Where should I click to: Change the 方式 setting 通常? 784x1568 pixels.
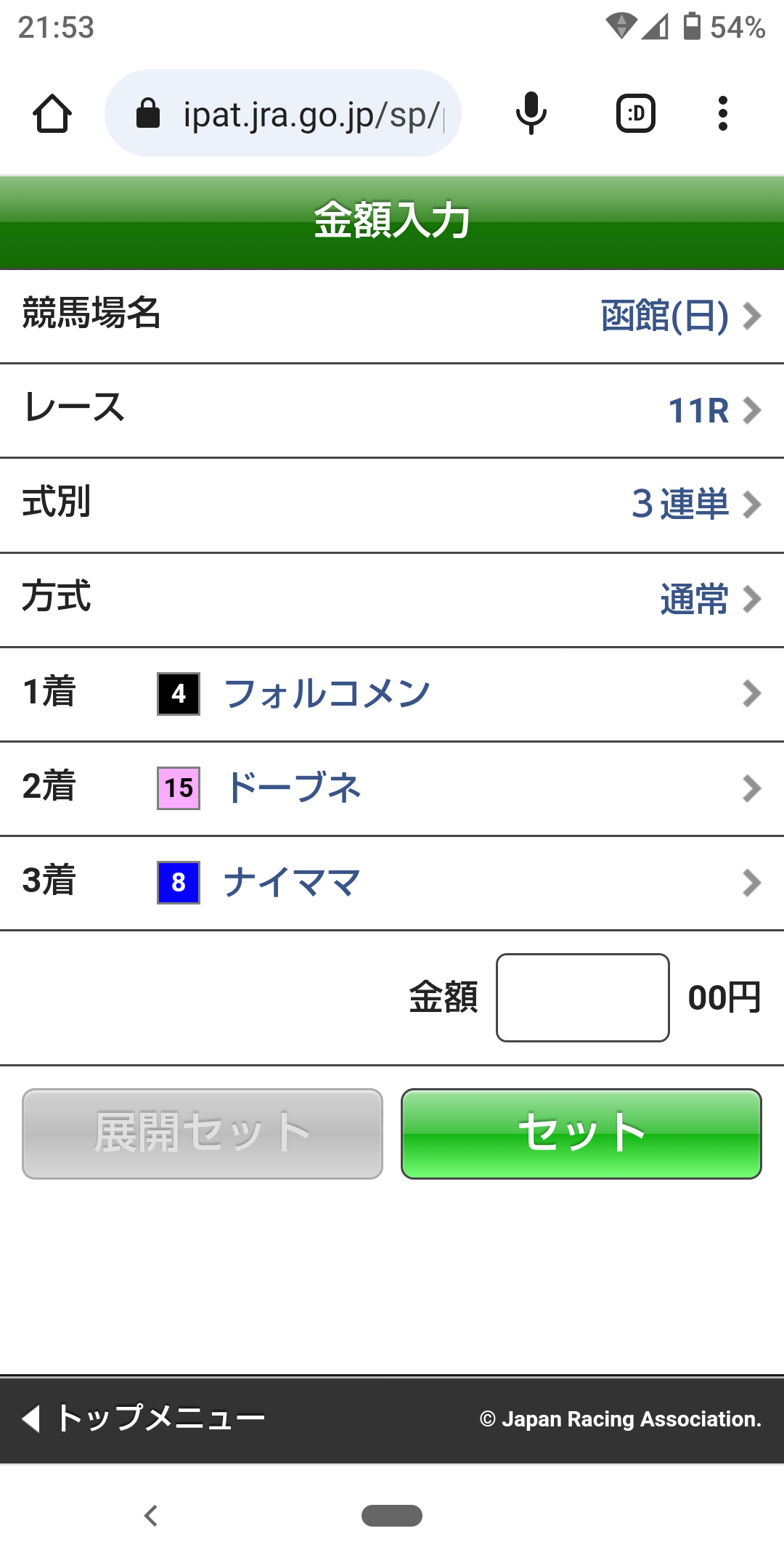[710, 600]
